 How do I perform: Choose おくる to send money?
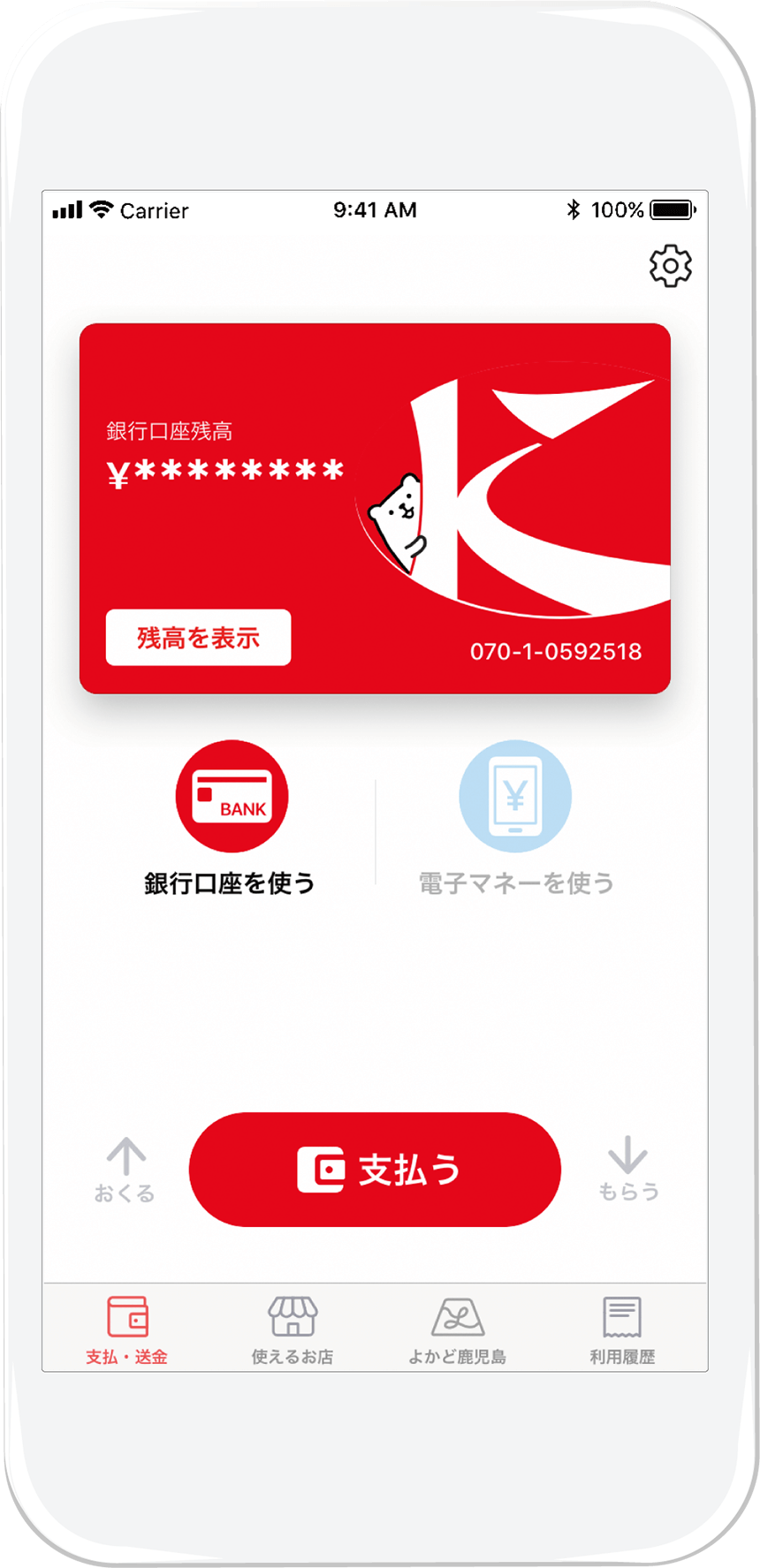pos(125,1170)
